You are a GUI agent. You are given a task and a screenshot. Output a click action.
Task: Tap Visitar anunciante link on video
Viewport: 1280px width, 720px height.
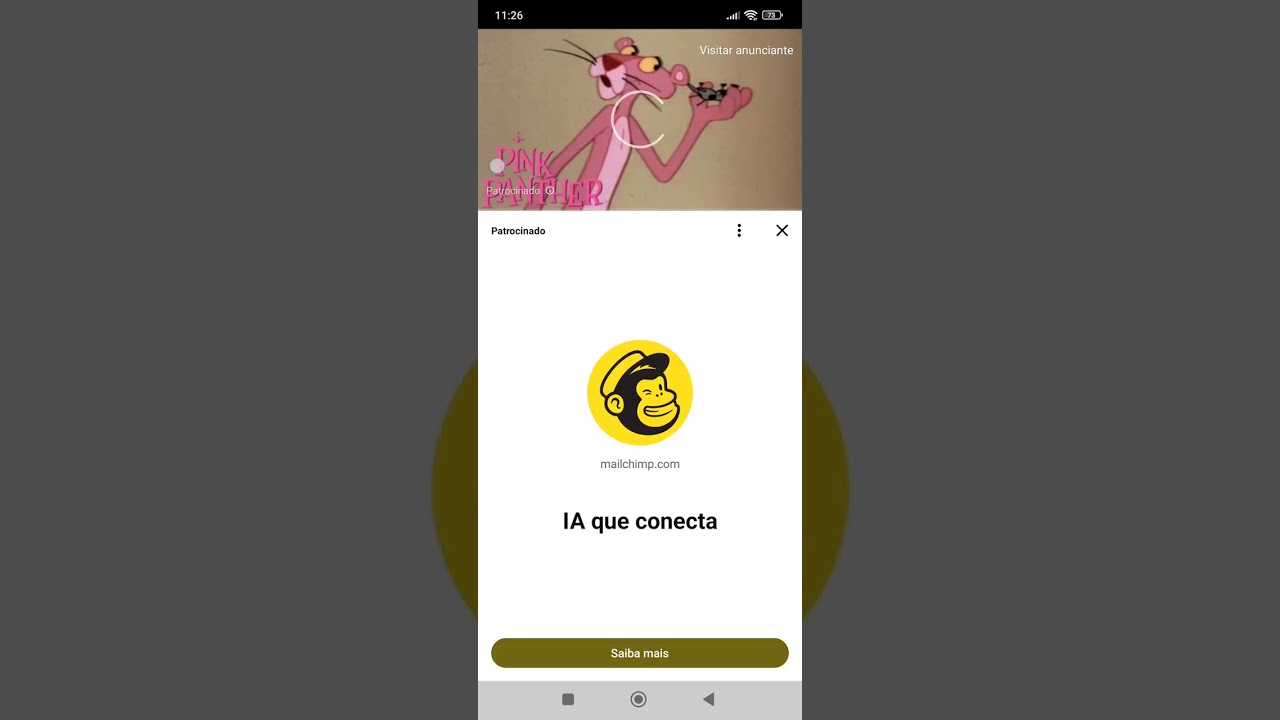[746, 50]
